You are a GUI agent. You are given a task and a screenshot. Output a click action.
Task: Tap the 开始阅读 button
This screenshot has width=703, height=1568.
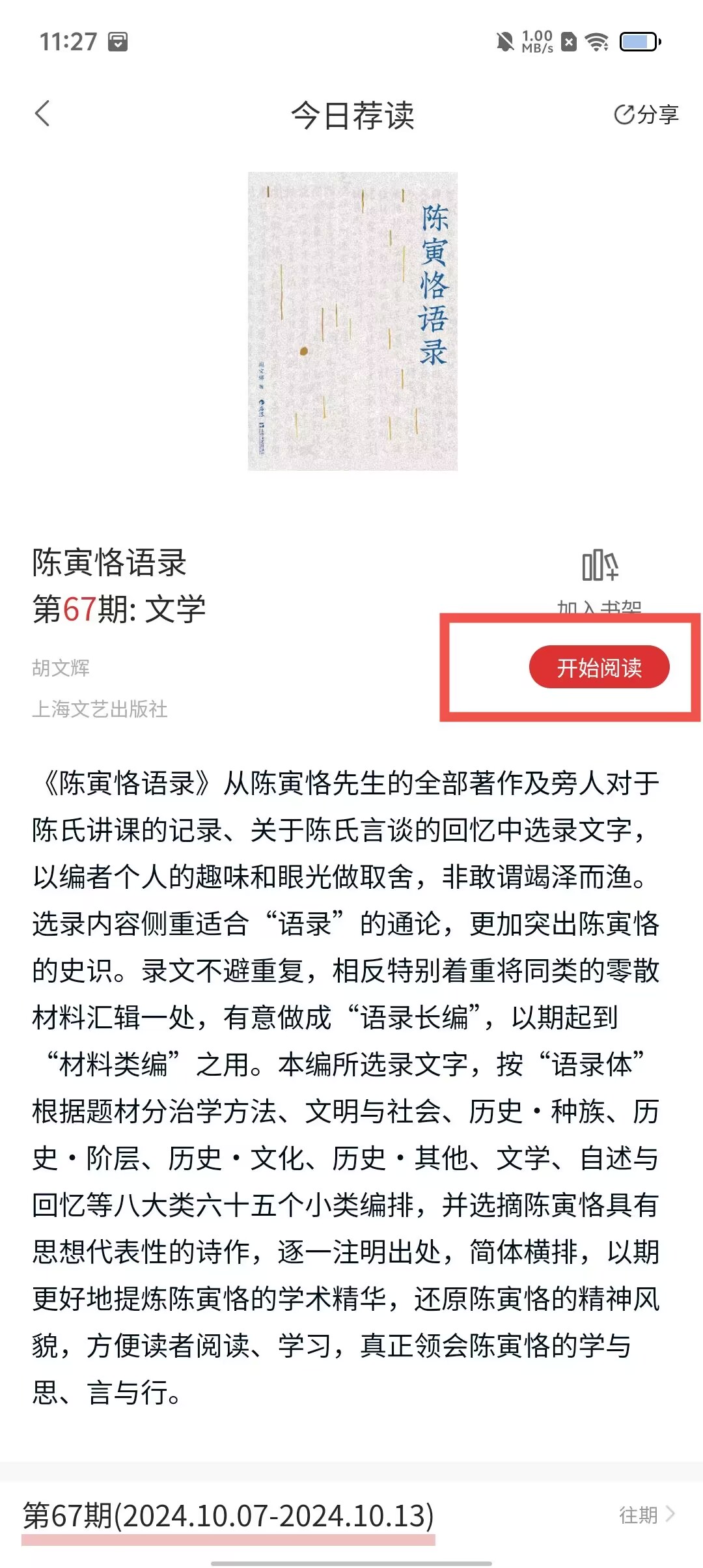point(599,667)
